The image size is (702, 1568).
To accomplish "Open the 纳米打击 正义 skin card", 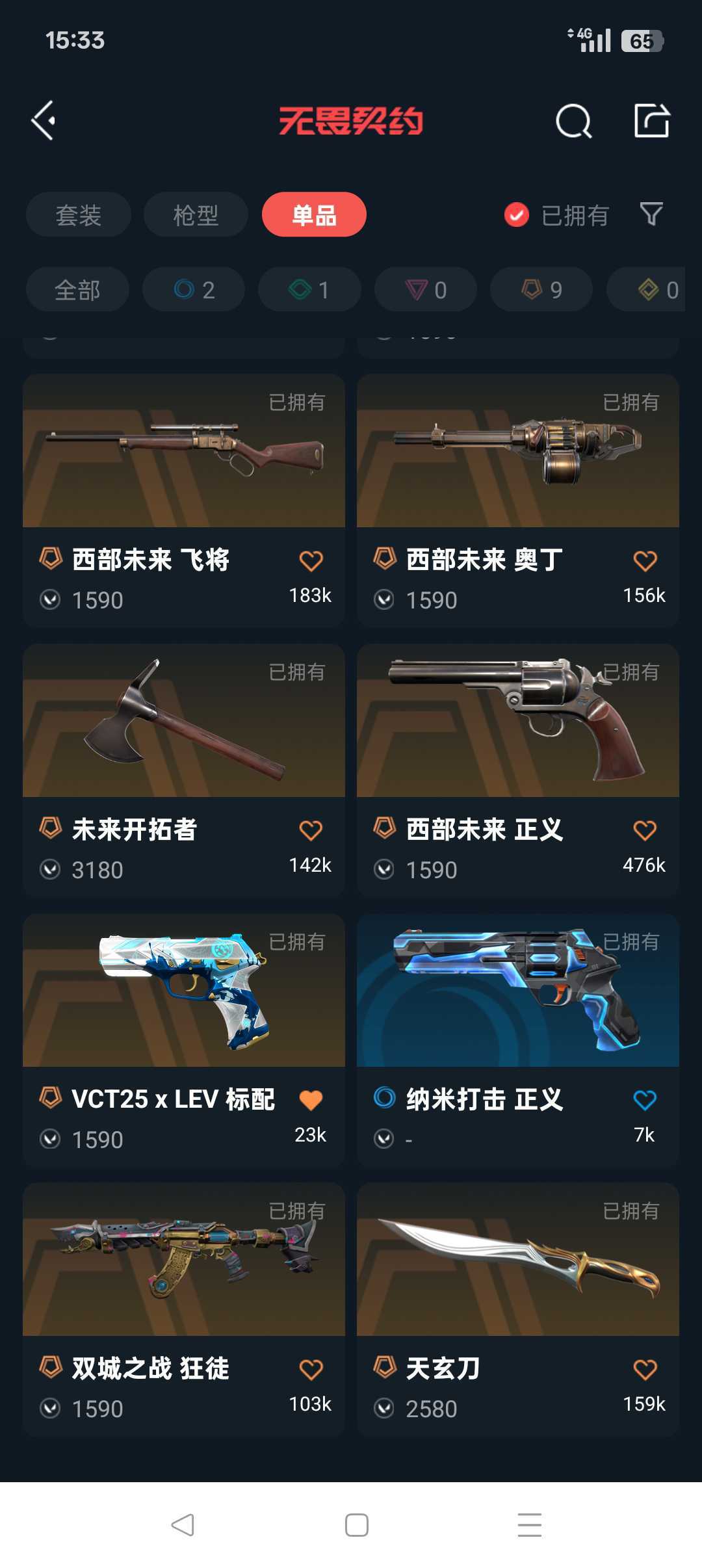I will coord(518,1039).
